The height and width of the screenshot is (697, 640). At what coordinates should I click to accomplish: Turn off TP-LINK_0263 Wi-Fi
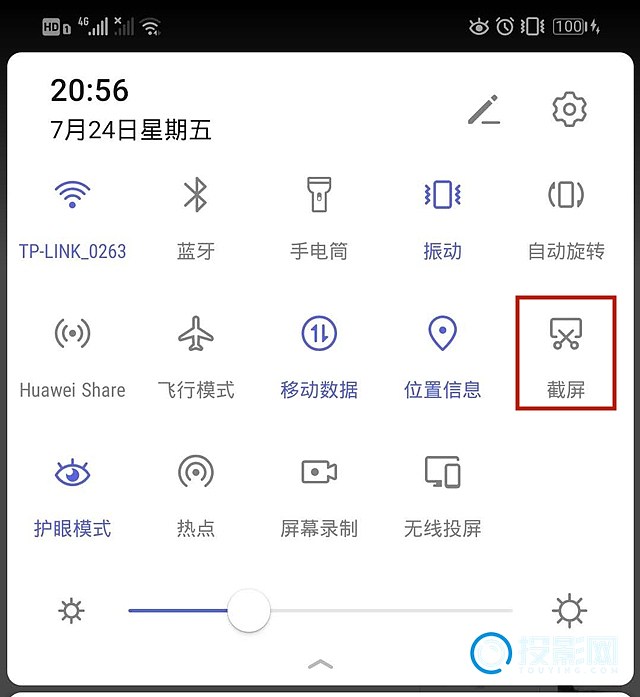(72, 196)
